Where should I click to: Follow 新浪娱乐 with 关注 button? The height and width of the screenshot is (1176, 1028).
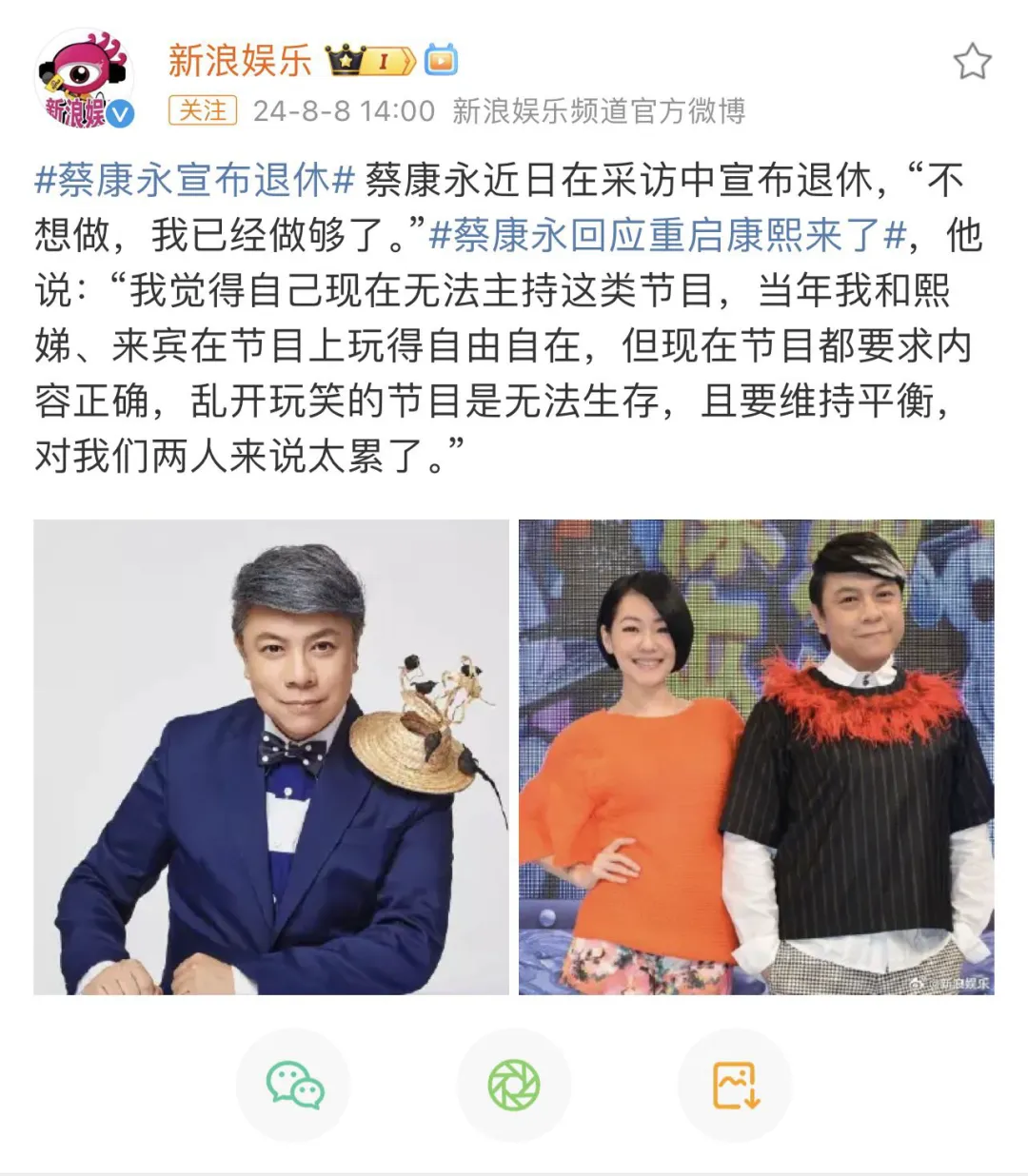tap(202, 111)
